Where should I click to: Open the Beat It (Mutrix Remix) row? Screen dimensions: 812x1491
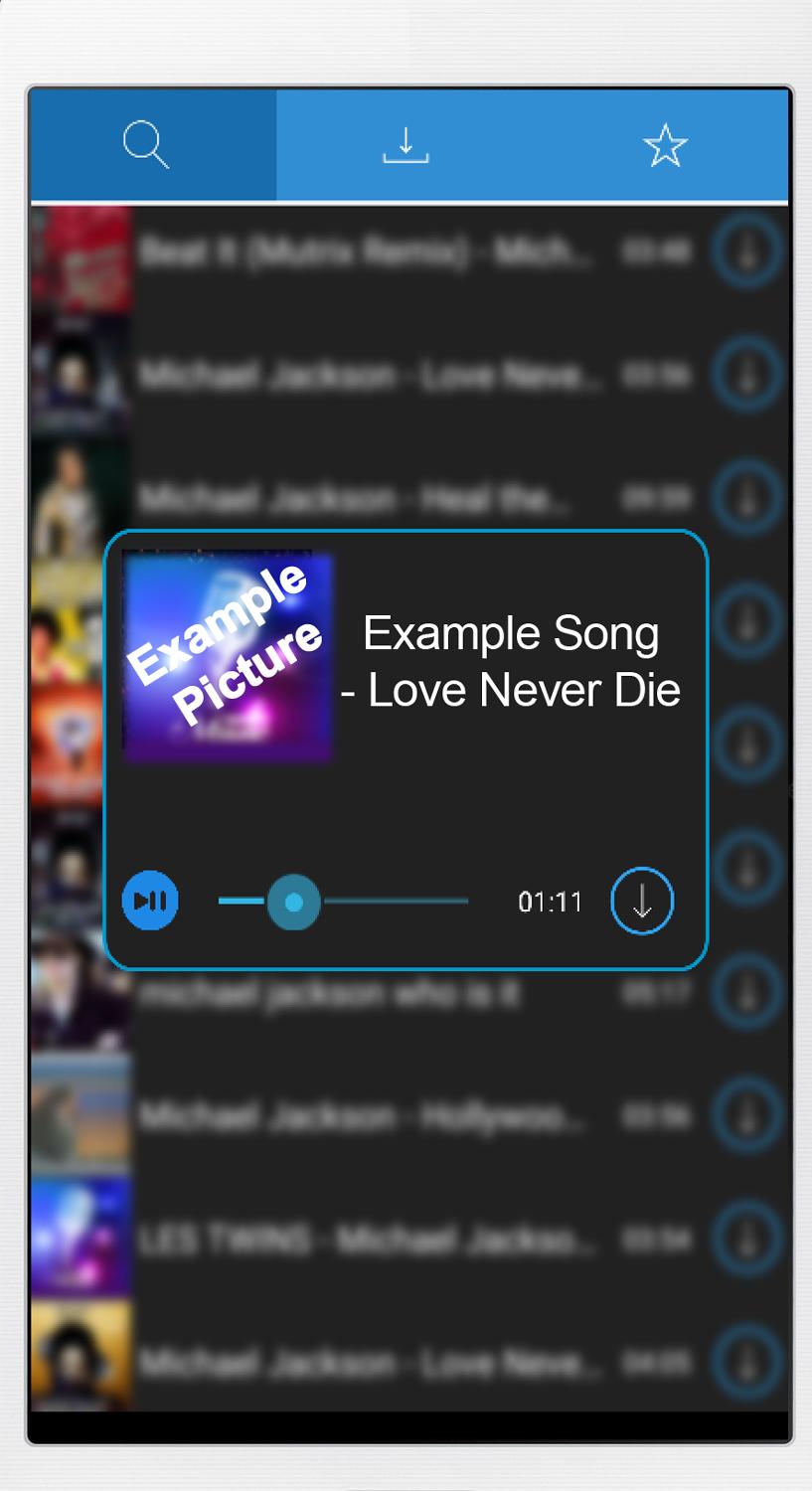coord(409,252)
